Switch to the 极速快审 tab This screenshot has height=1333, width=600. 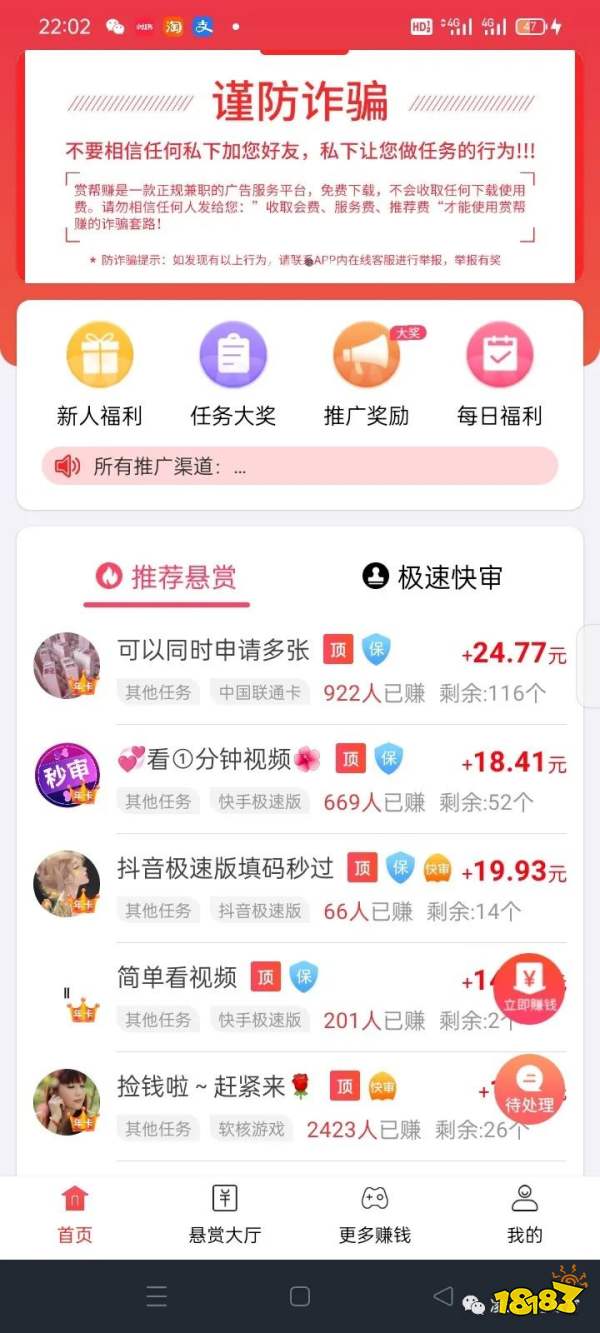[432, 577]
